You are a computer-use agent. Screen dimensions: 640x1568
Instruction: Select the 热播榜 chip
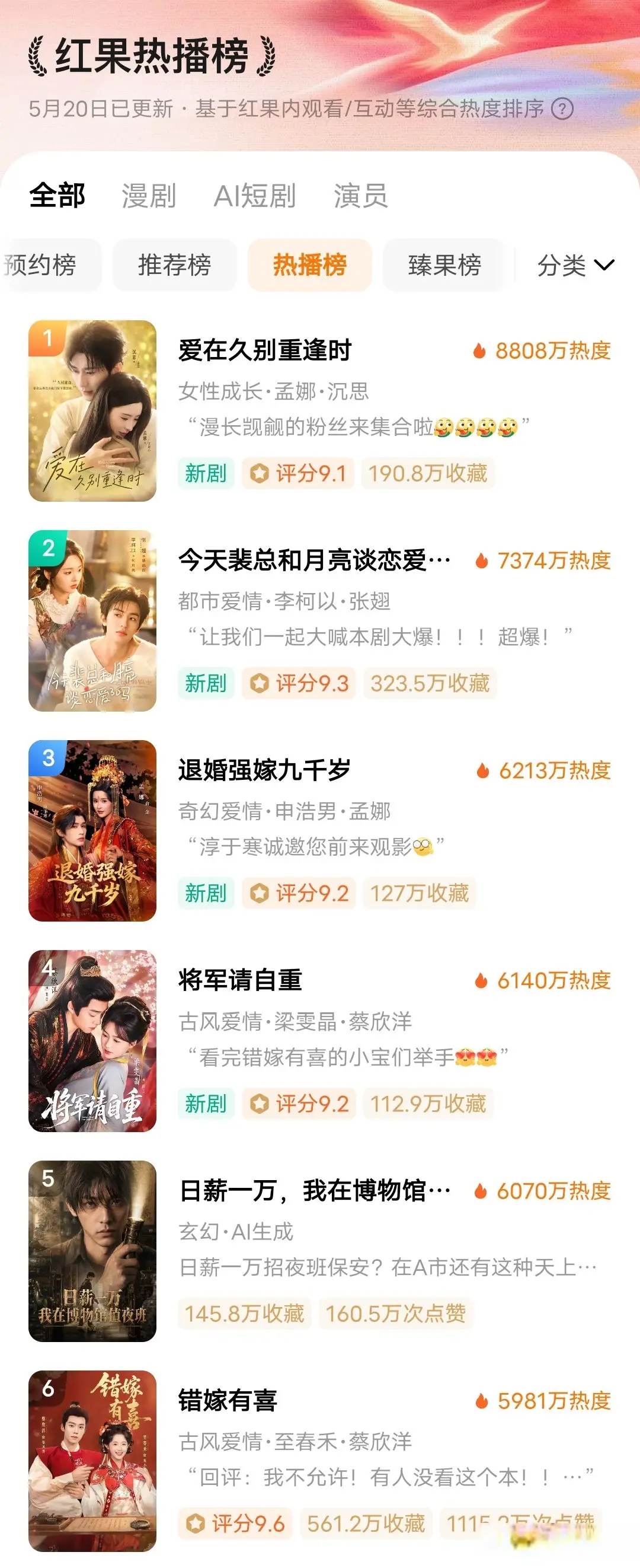point(310,264)
